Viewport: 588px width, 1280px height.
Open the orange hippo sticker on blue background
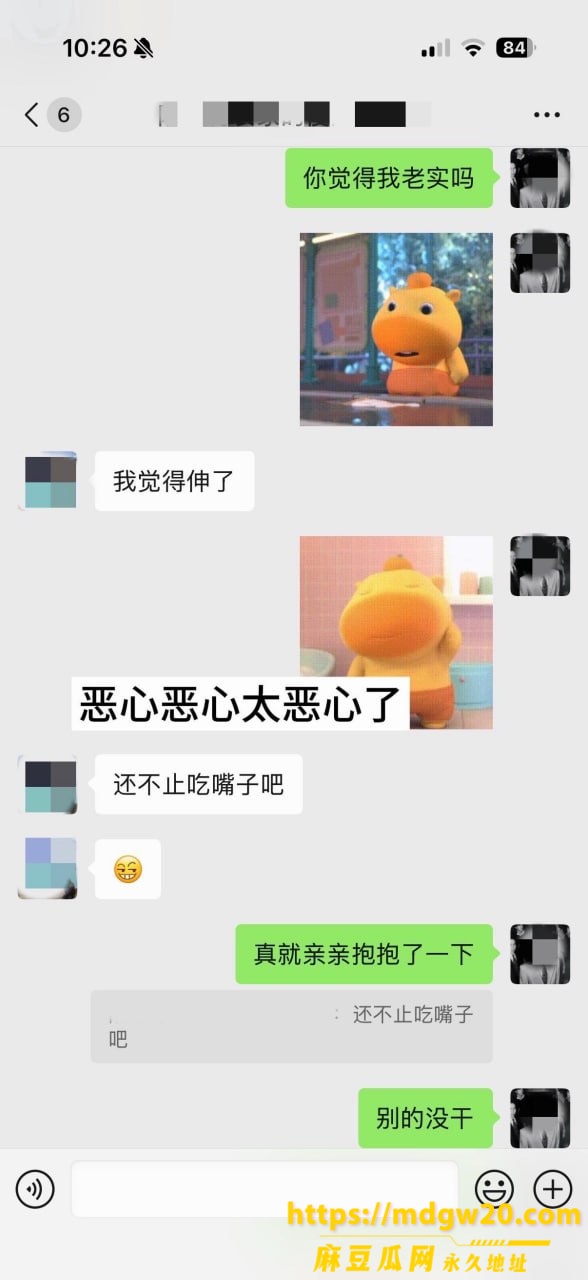[396, 329]
